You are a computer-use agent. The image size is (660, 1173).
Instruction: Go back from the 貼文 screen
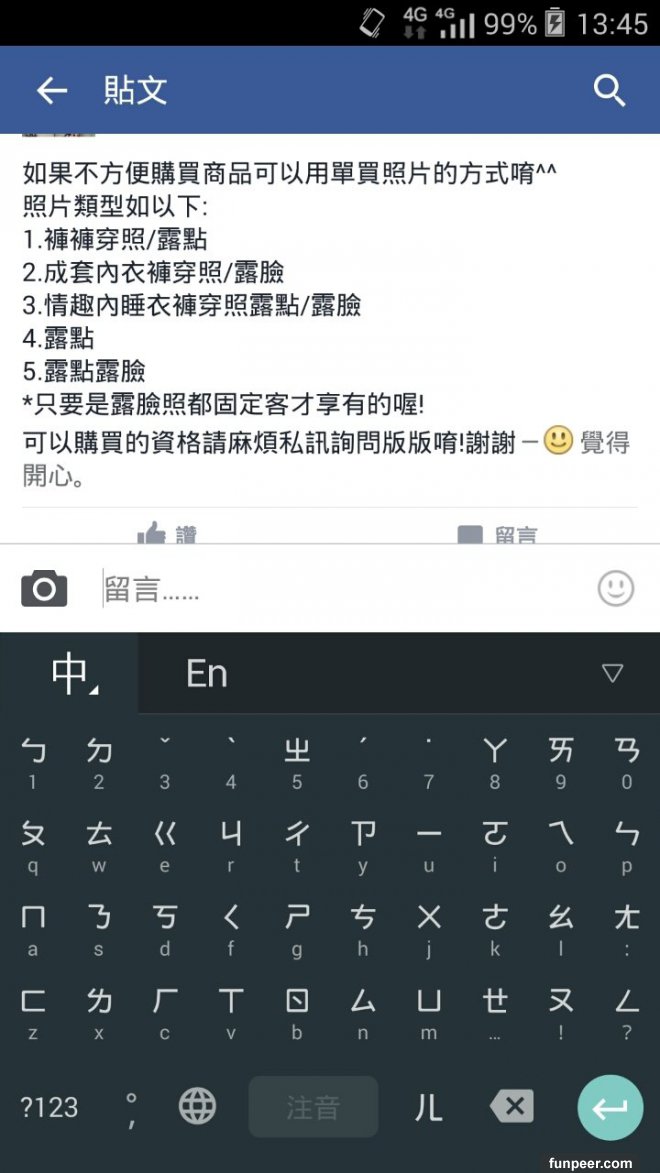click(x=51, y=91)
